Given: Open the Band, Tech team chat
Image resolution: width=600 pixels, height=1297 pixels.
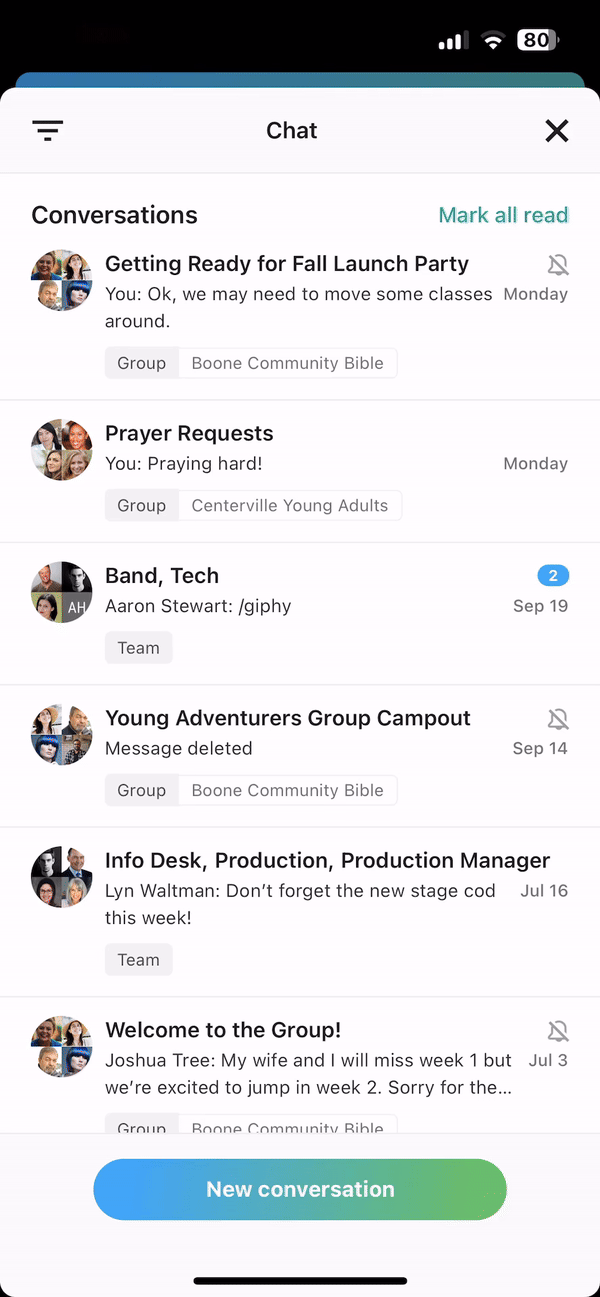Looking at the screenshot, I should click(x=162, y=576).
